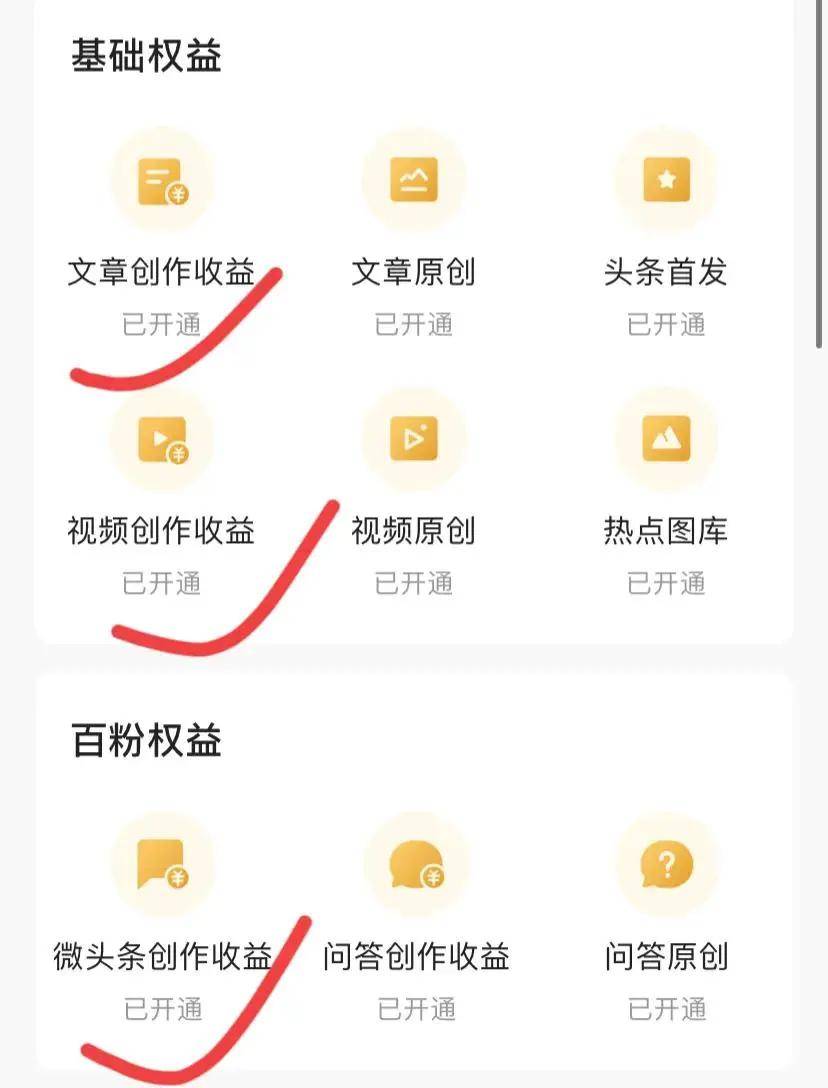View 问答创作收益 benefit
The height and width of the screenshot is (1088, 828).
pos(415,866)
